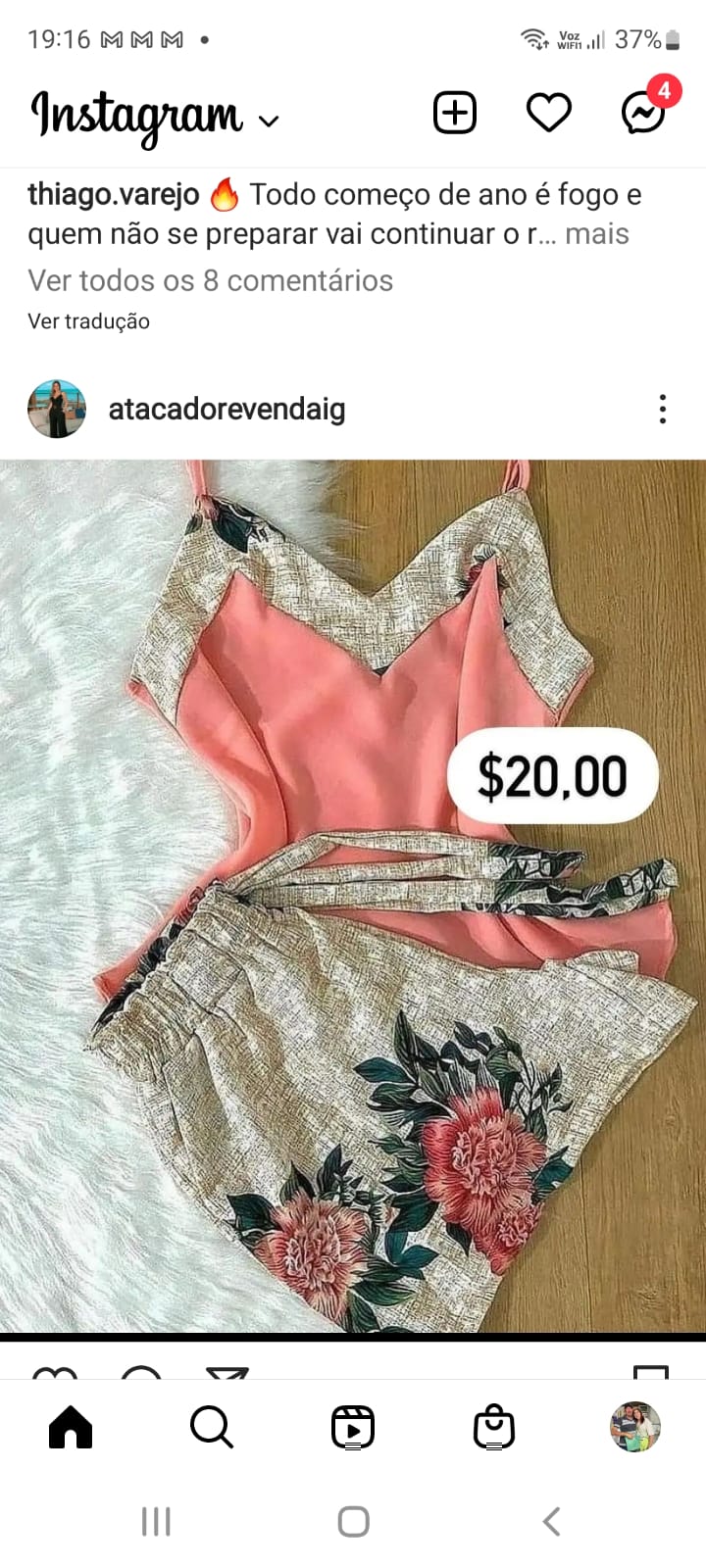Create a new post with plus icon
This screenshot has width=706, height=1568.
point(455,113)
